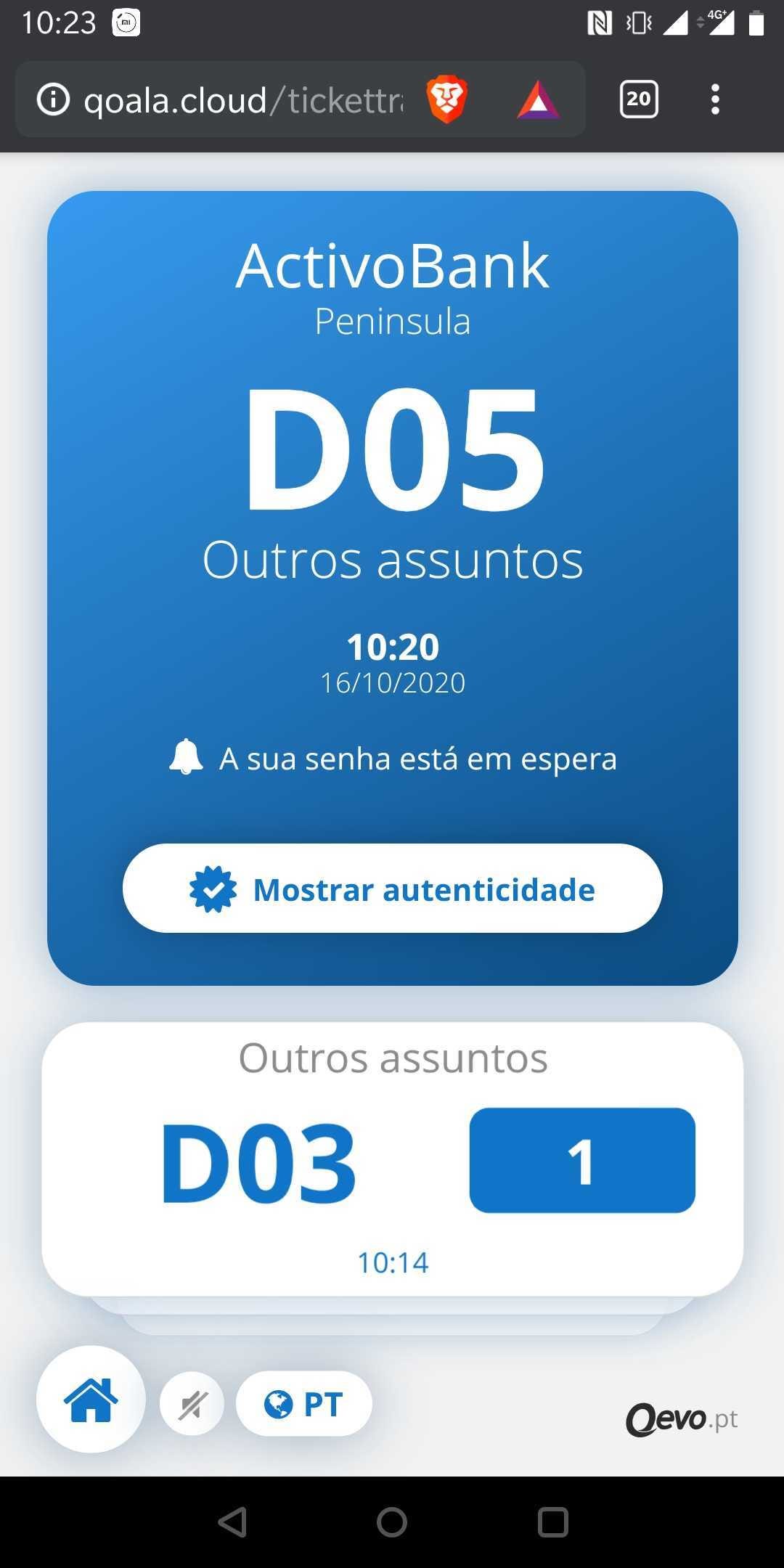Open the browser overflow menu
Image resolution: width=784 pixels, height=1568 pixels.
tap(715, 99)
